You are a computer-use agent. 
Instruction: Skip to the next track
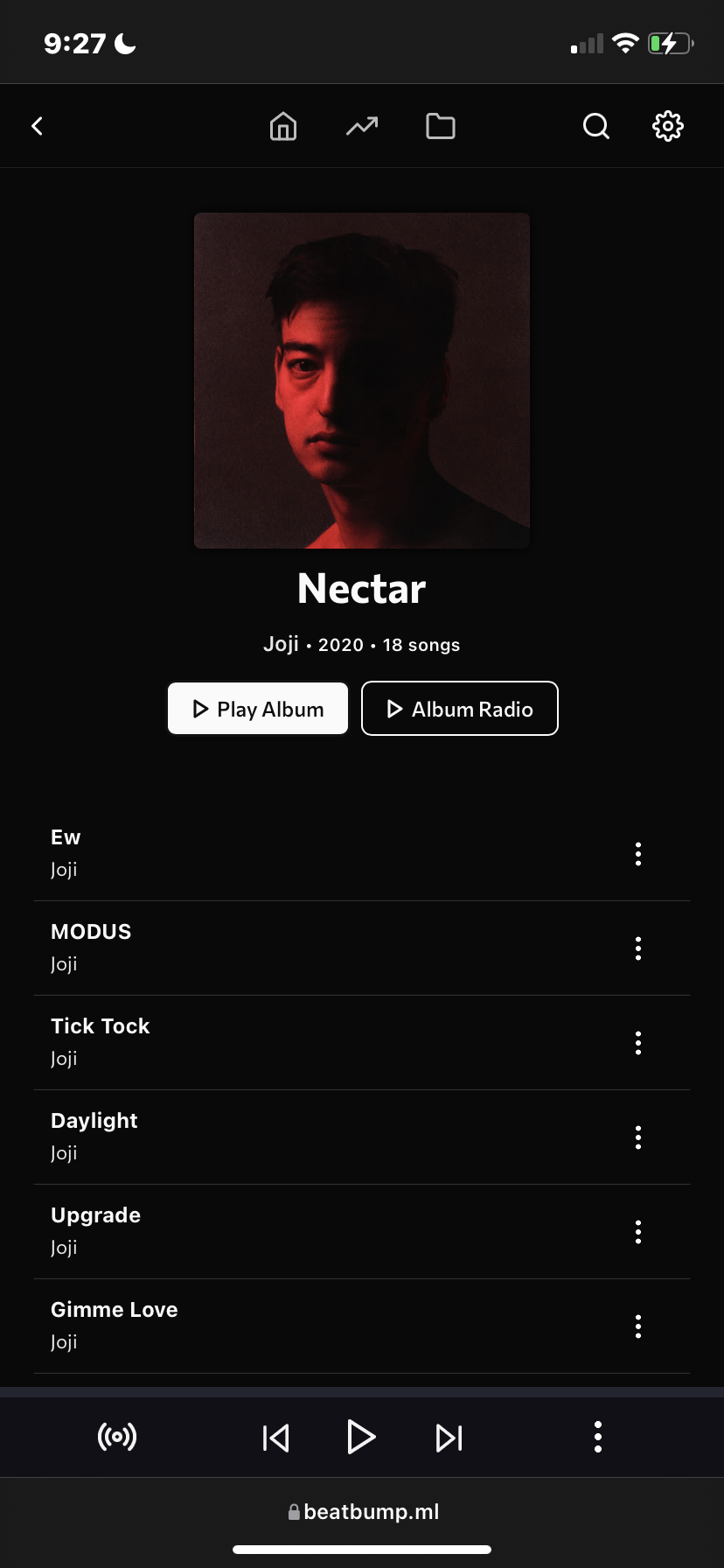point(449,1438)
